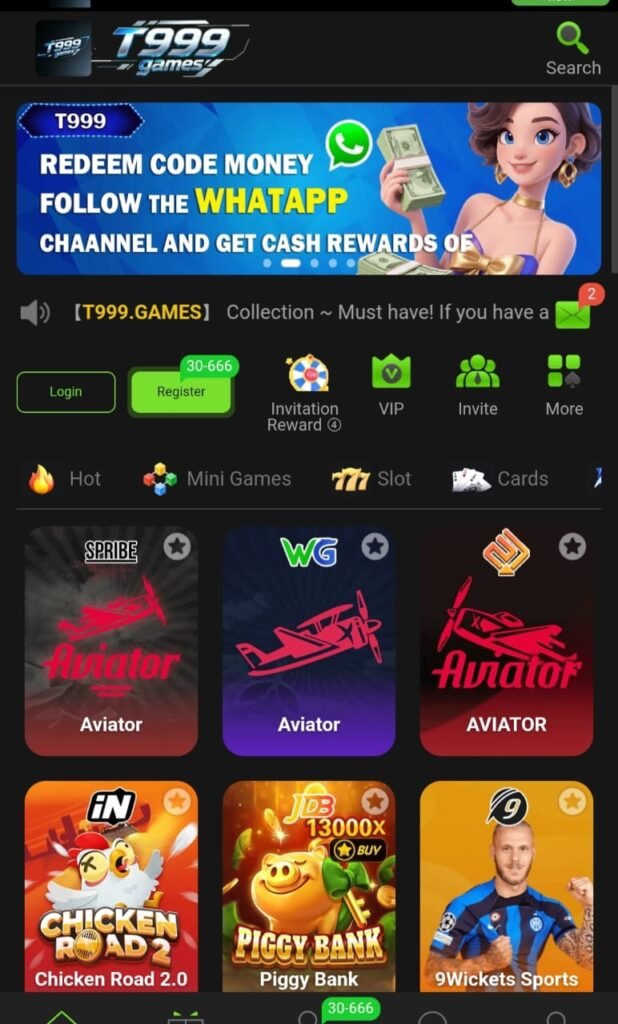Open Invitation Reward
The height and width of the screenshot is (1024, 618).
tap(304, 394)
